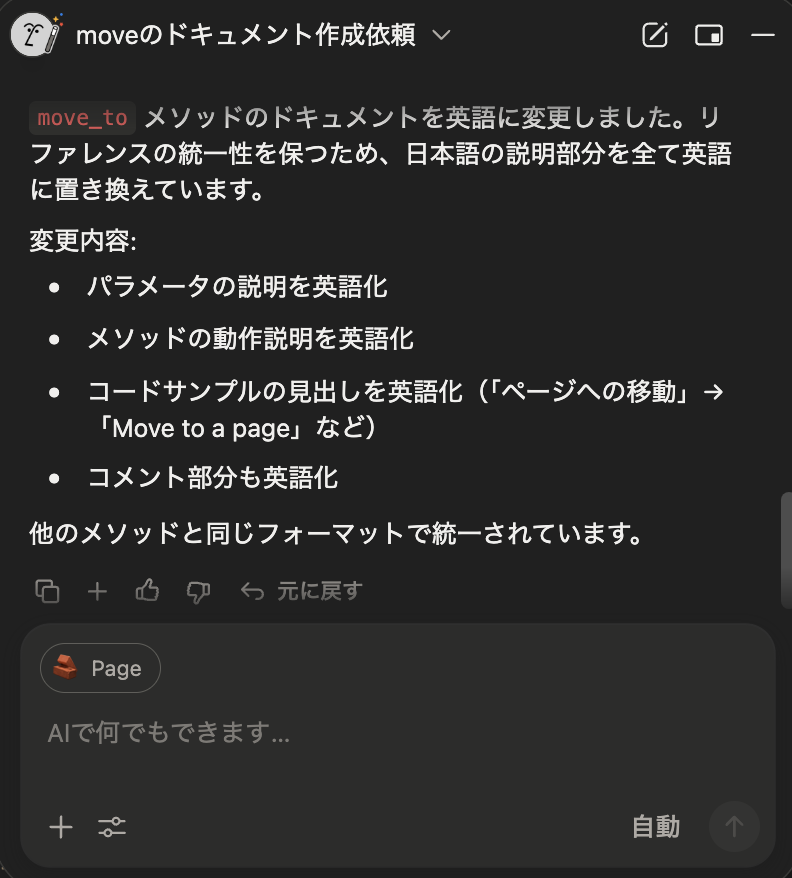Switch the chat panel layout mode
The width and height of the screenshot is (792, 878).
click(709, 36)
